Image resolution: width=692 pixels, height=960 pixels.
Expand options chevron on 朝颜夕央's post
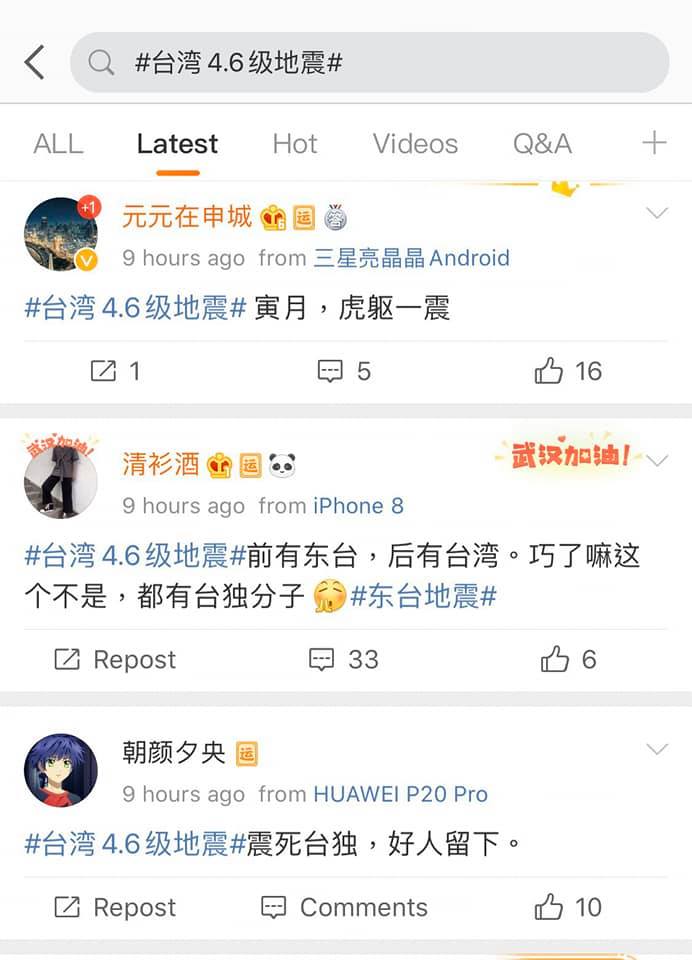coord(657,750)
